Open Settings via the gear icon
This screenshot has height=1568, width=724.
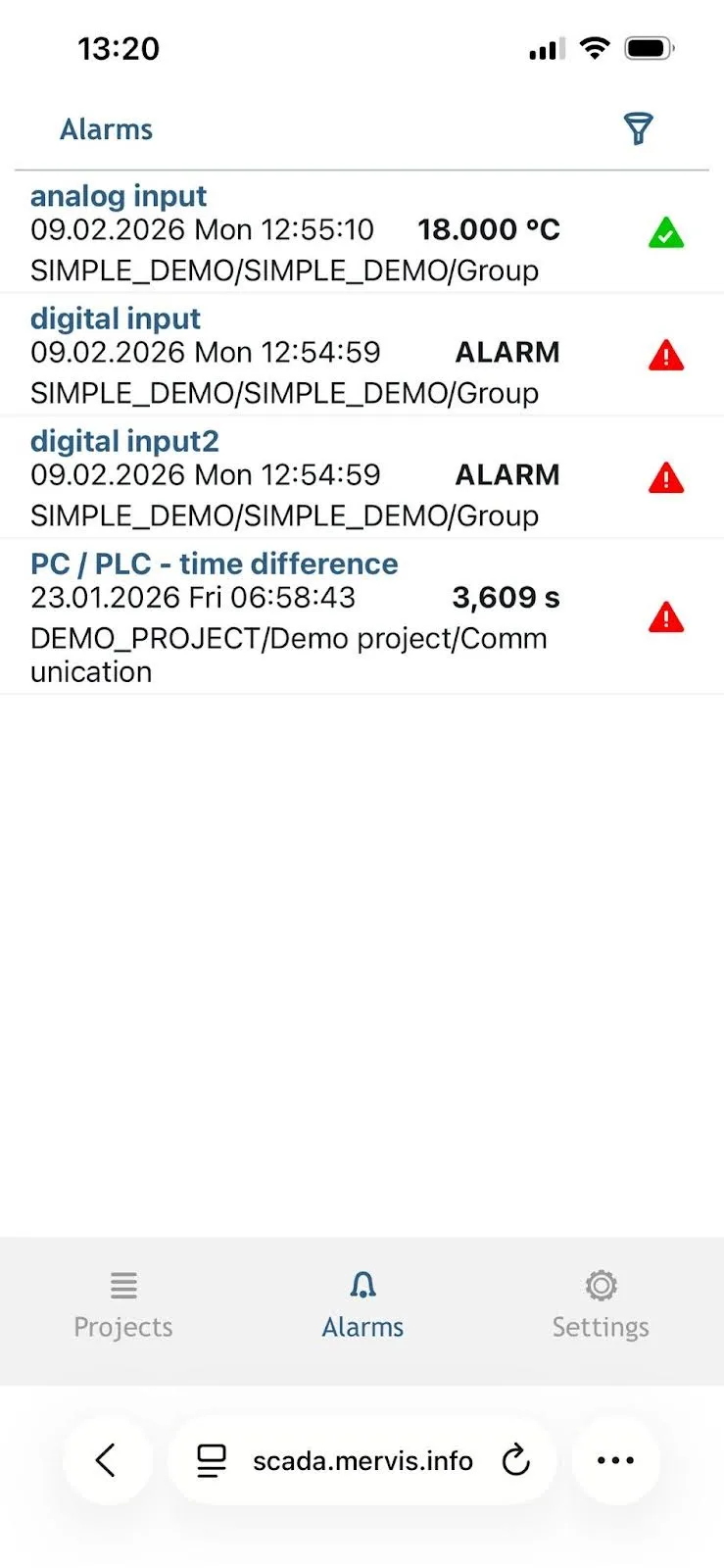600,1286
